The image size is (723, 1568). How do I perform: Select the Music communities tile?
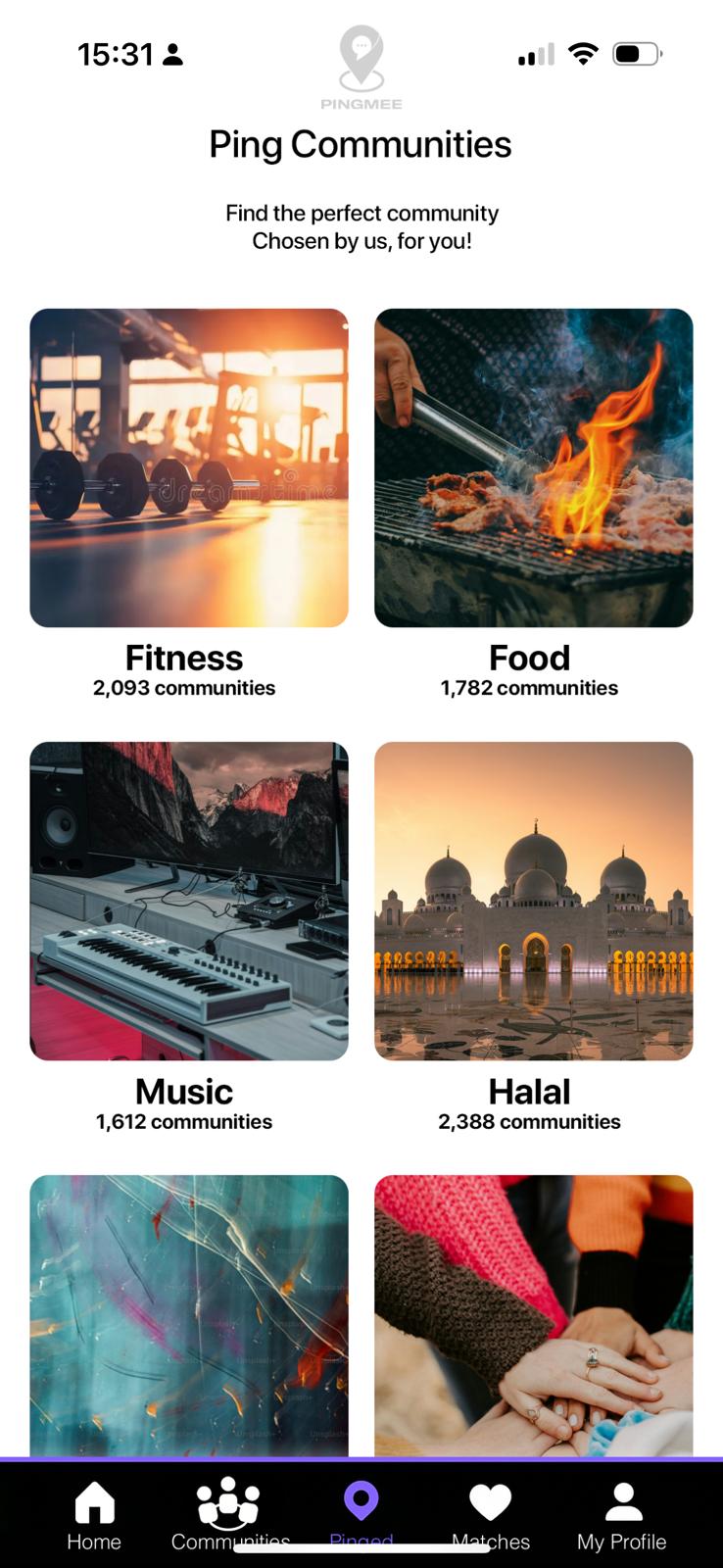(189, 902)
